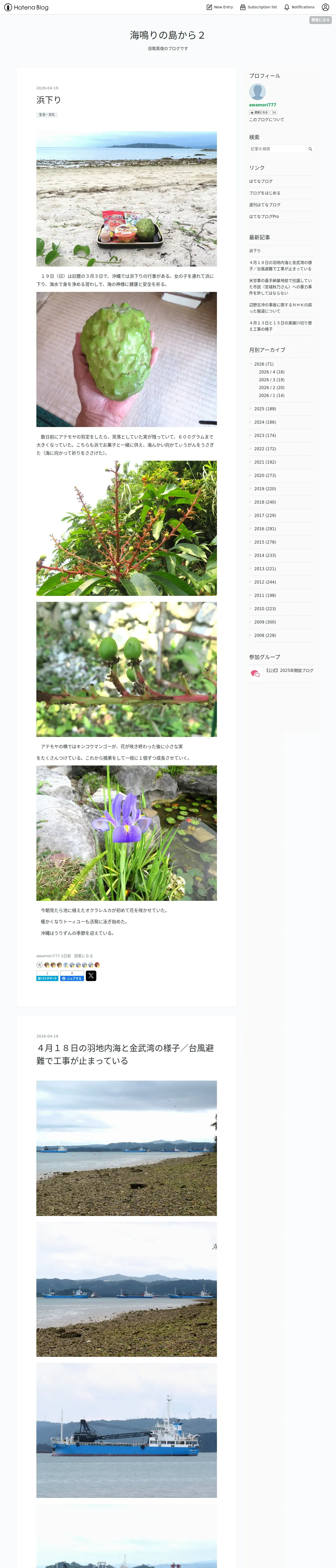Viewport: 336px width, 1568px height.
Task: Tap the 読者になる button at top right
Action: [x=320, y=20]
